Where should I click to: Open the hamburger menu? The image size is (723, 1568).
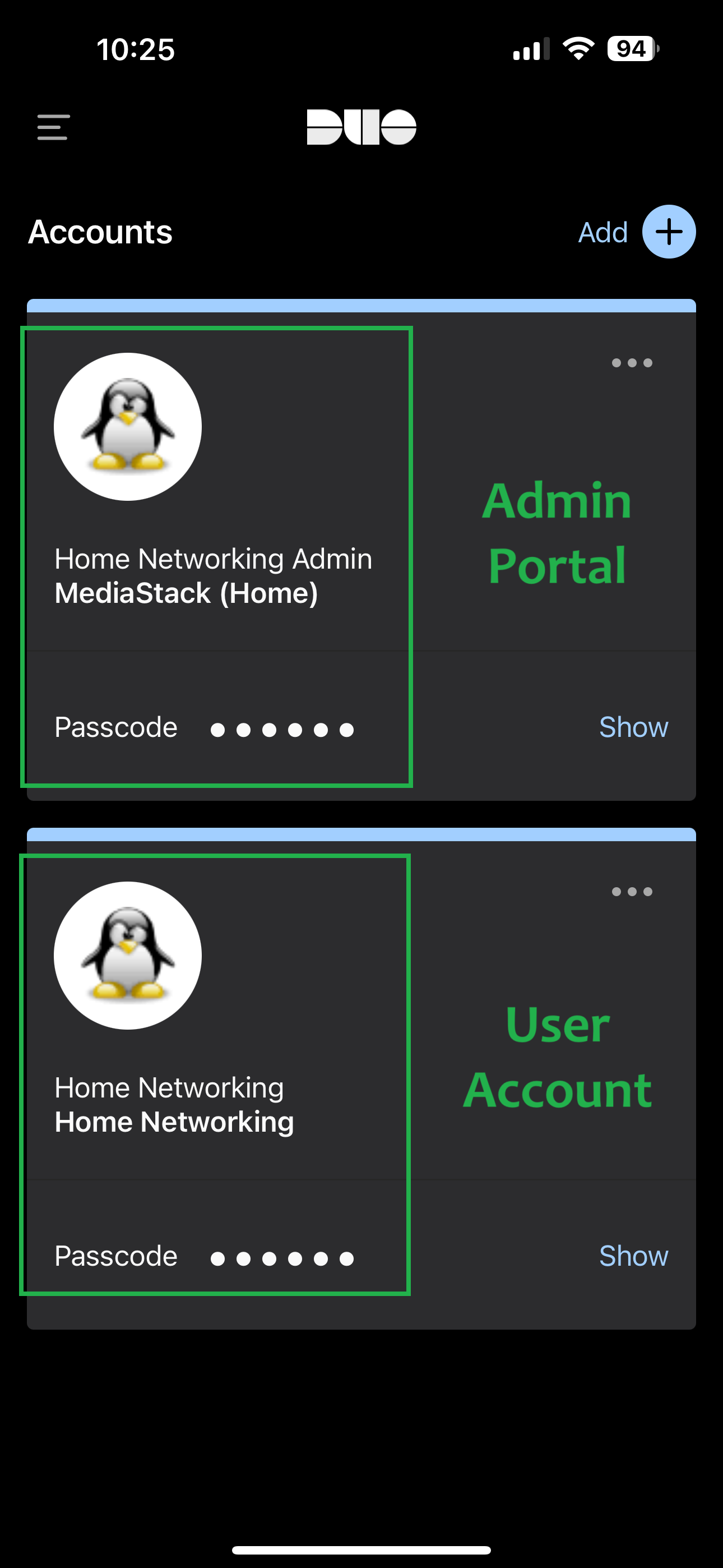click(53, 127)
